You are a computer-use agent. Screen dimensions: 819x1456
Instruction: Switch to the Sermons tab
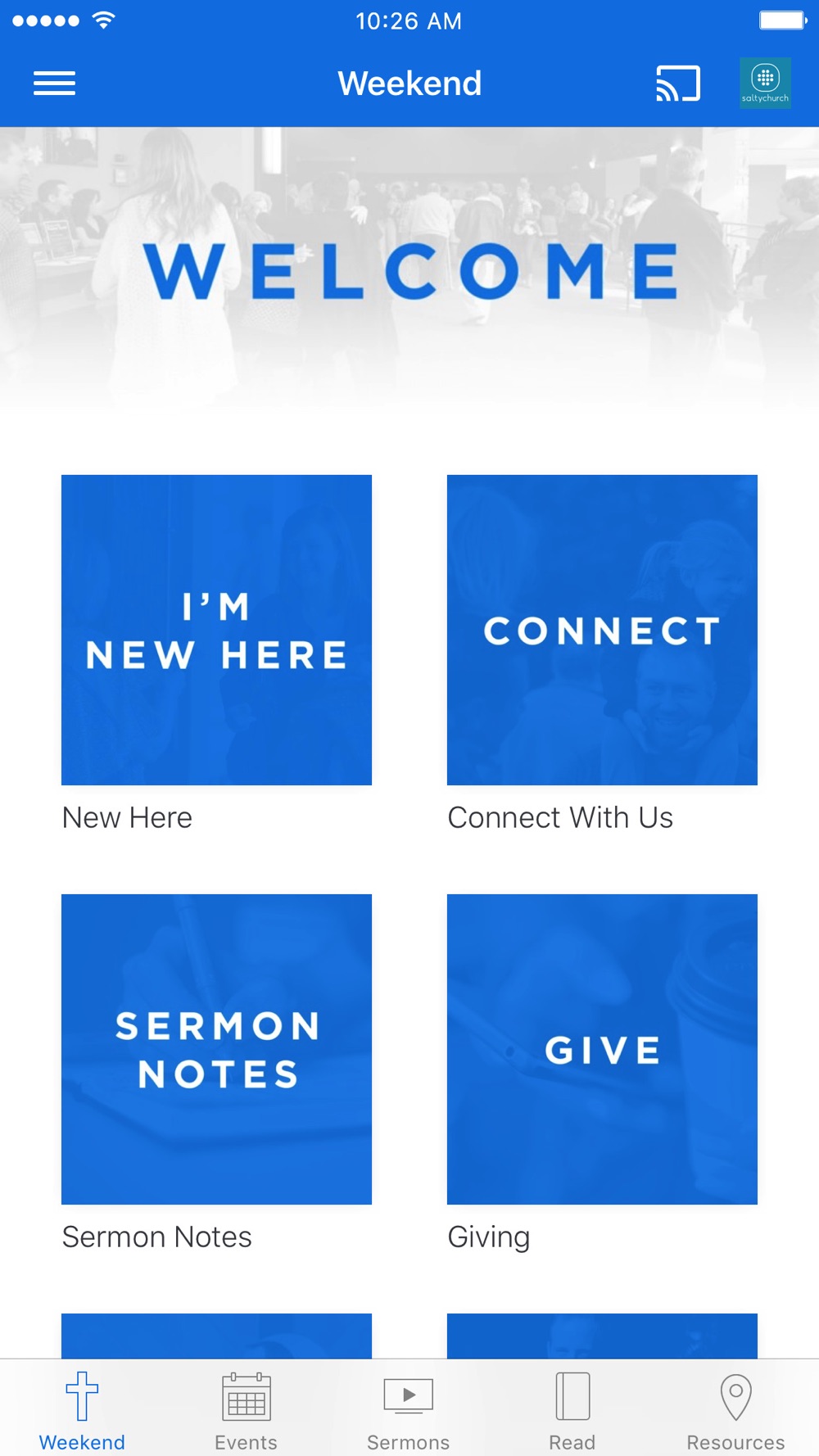[x=409, y=1409]
